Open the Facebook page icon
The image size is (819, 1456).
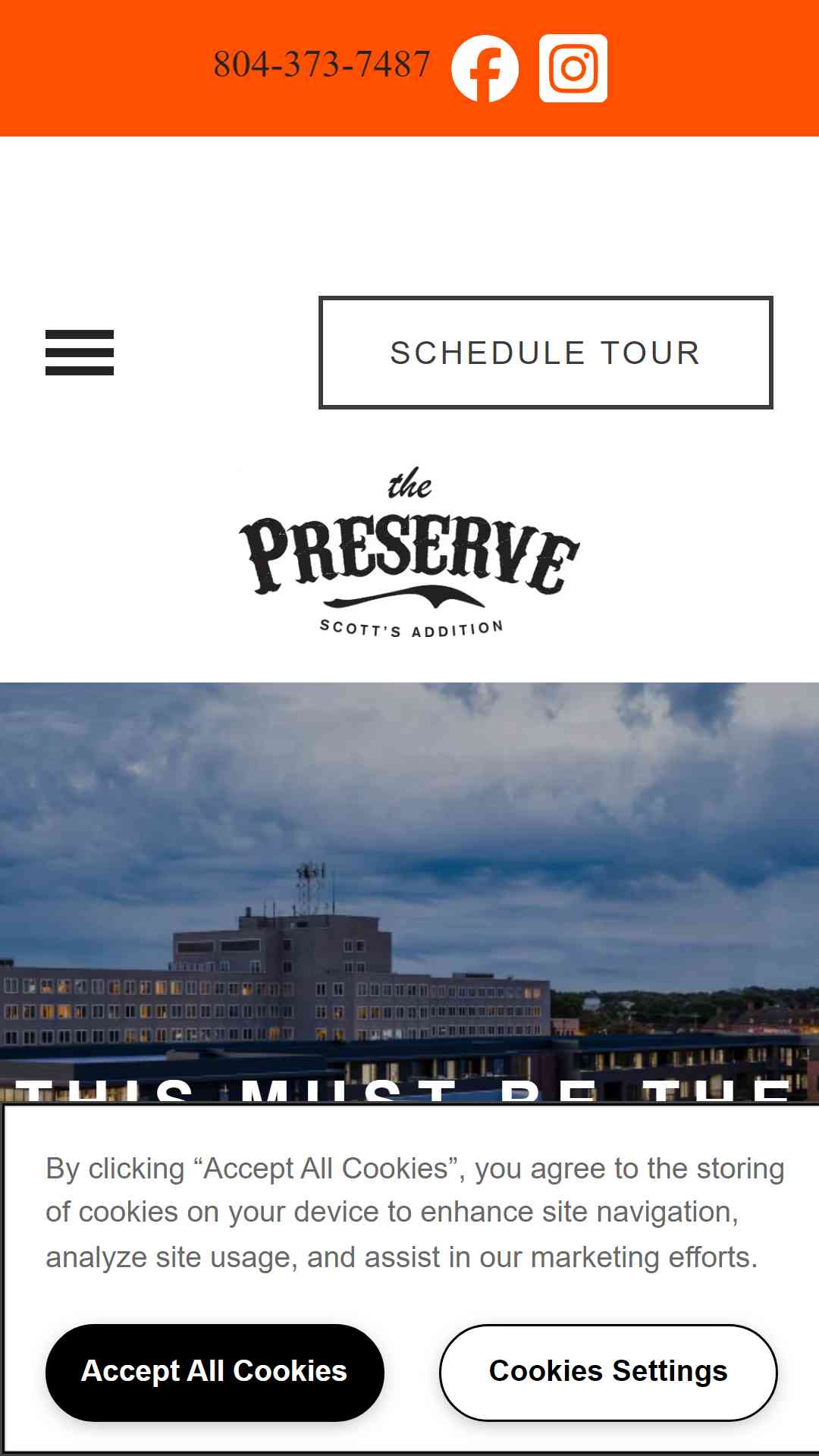pyautogui.click(x=485, y=68)
